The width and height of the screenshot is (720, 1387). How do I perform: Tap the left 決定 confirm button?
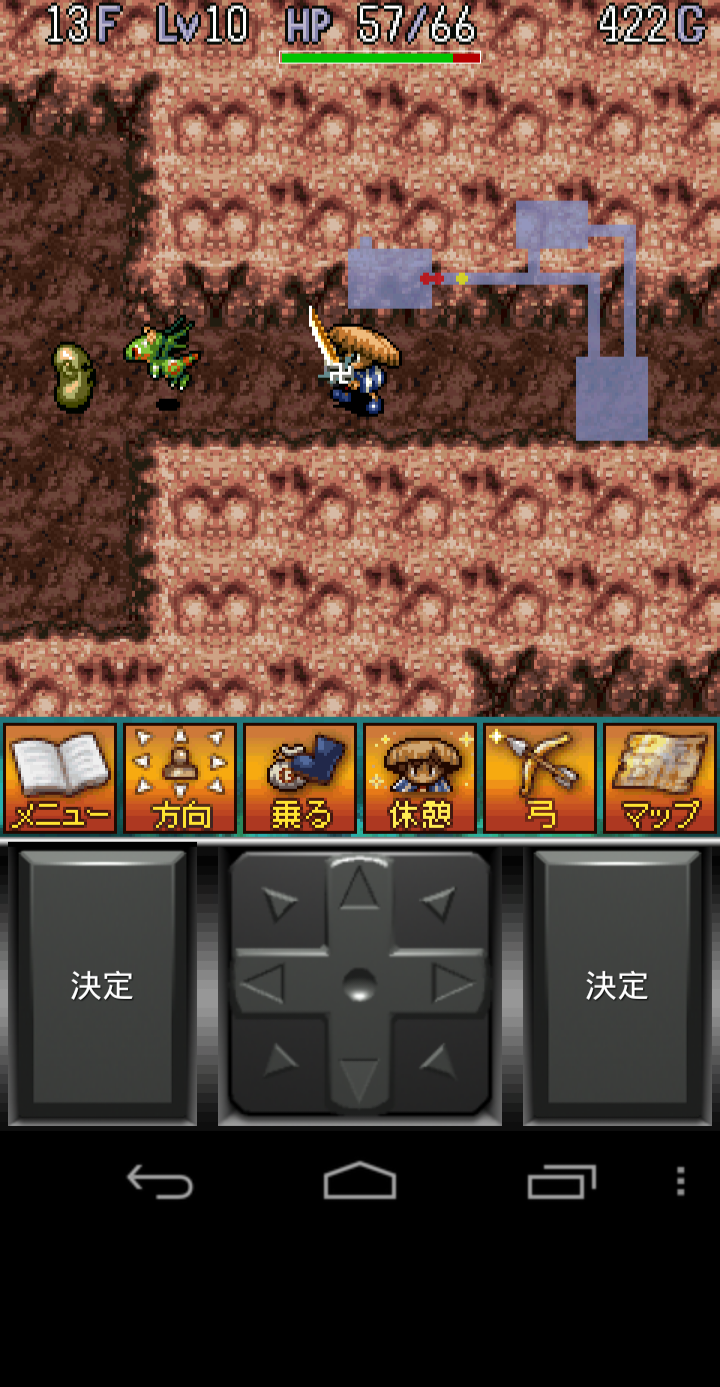(x=102, y=985)
